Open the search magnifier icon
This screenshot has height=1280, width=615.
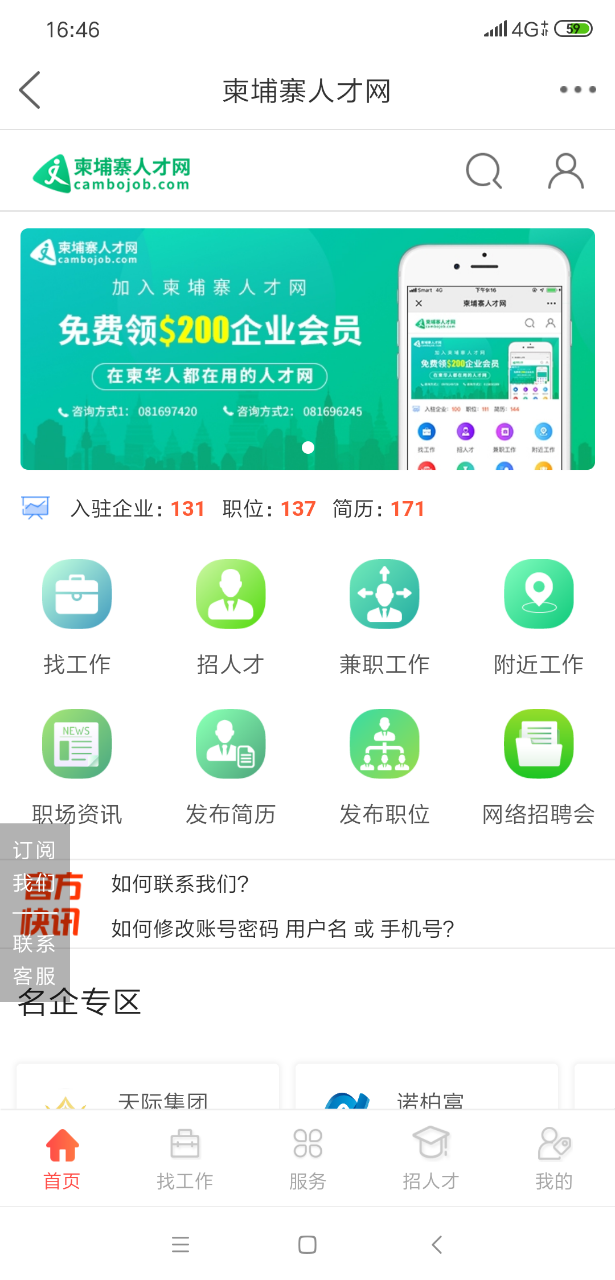click(484, 171)
